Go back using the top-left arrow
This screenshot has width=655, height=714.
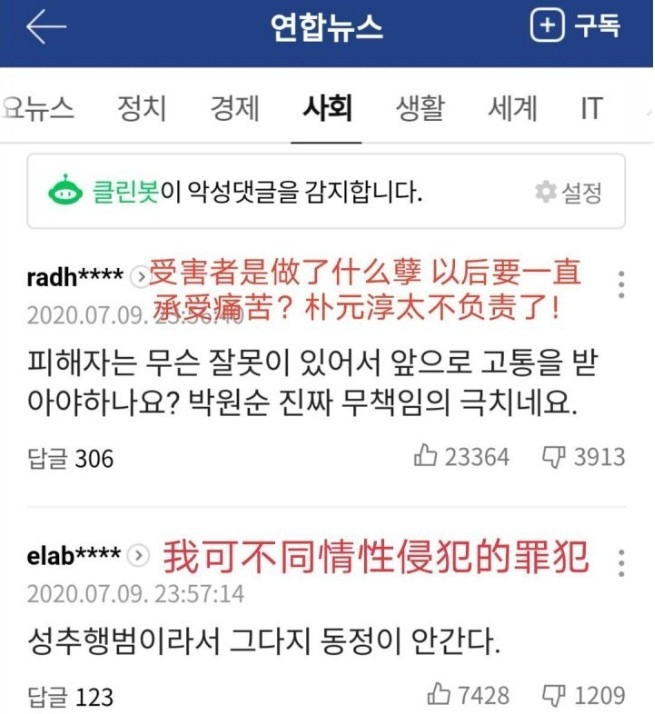click(x=46, y=30)
